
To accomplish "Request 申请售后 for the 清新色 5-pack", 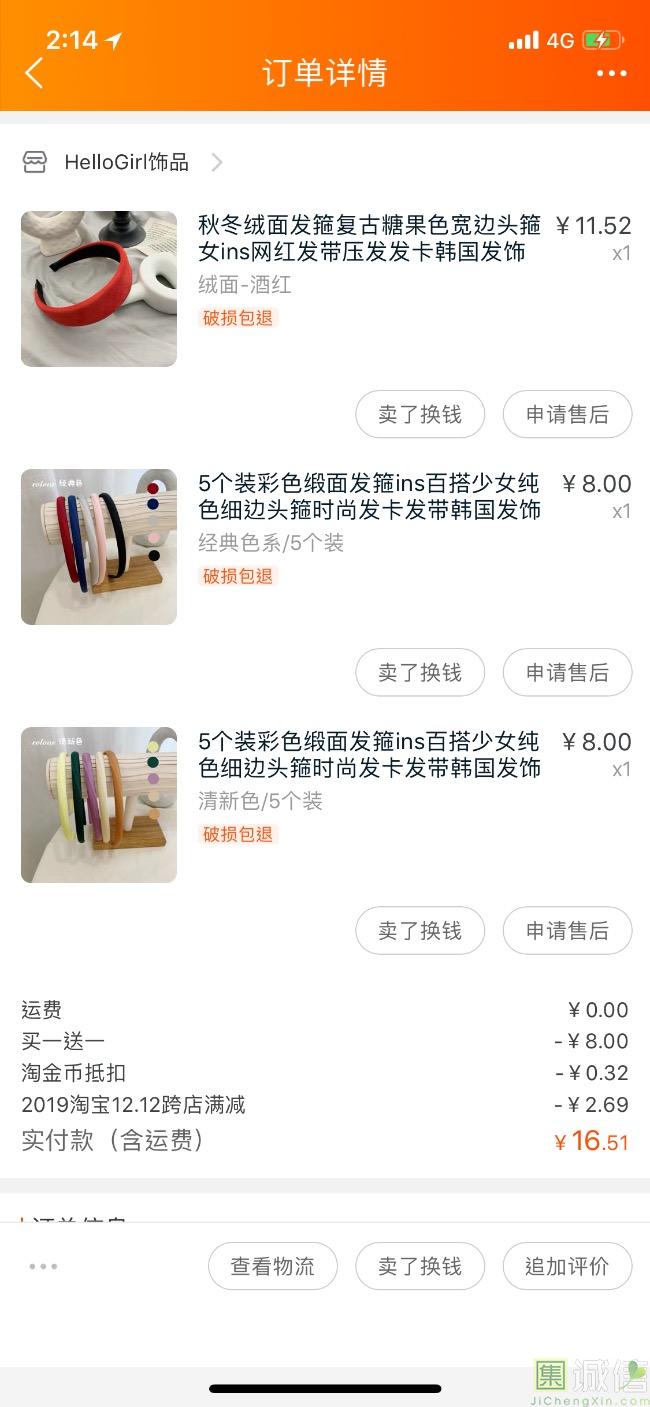I will coord(567,930).
